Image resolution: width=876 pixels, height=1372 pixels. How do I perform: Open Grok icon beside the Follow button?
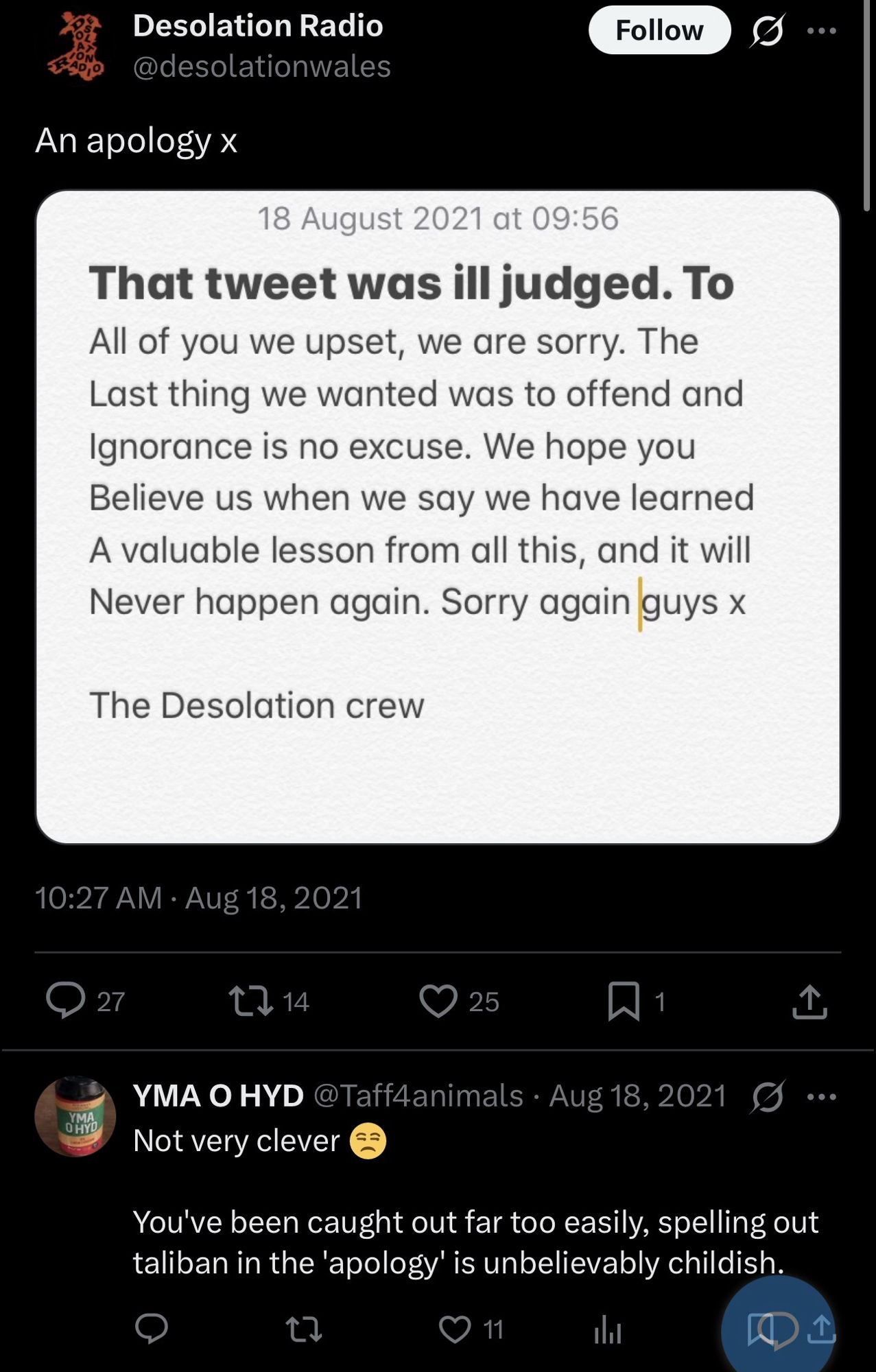(x=767, y=31)
